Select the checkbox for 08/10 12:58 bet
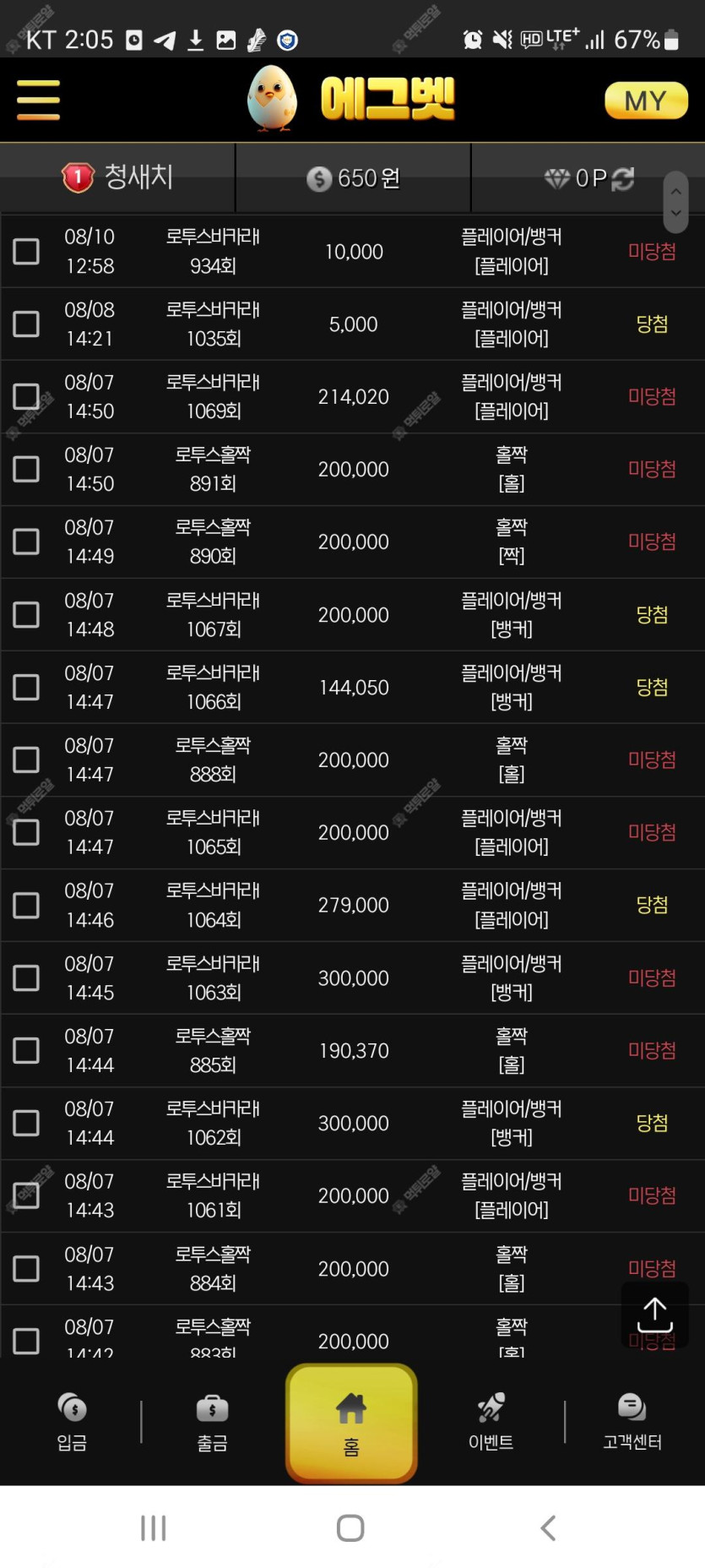The width and height of the screenshot is (705, 1568). (x=26, y=251)
